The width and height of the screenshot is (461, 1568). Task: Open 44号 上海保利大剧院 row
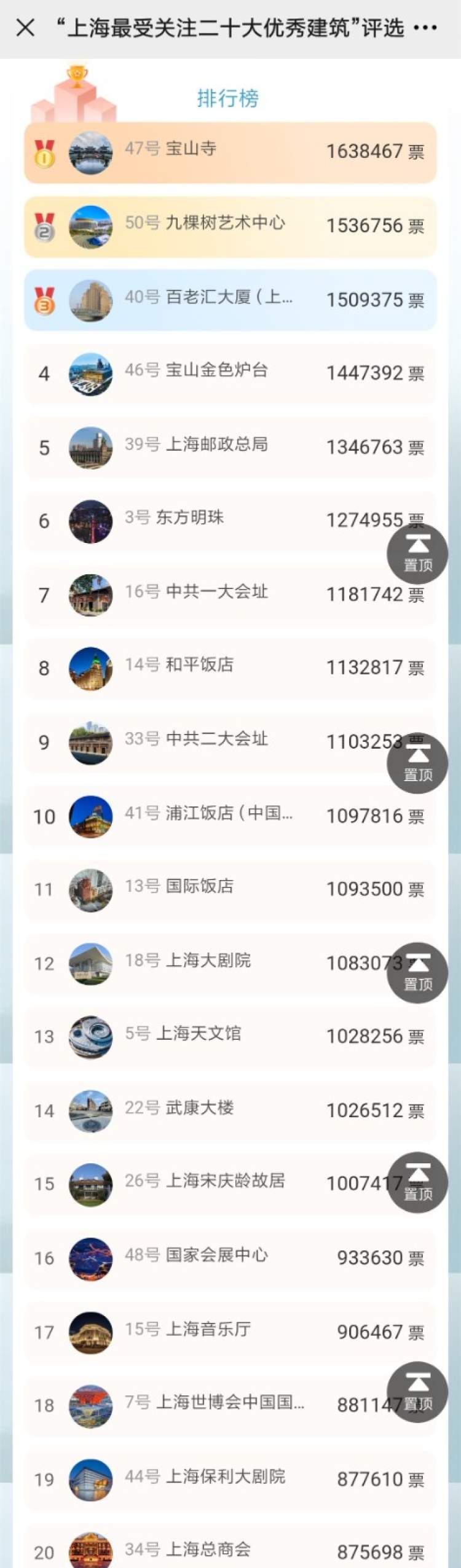pyautogui.click(x=230, y=1479)
